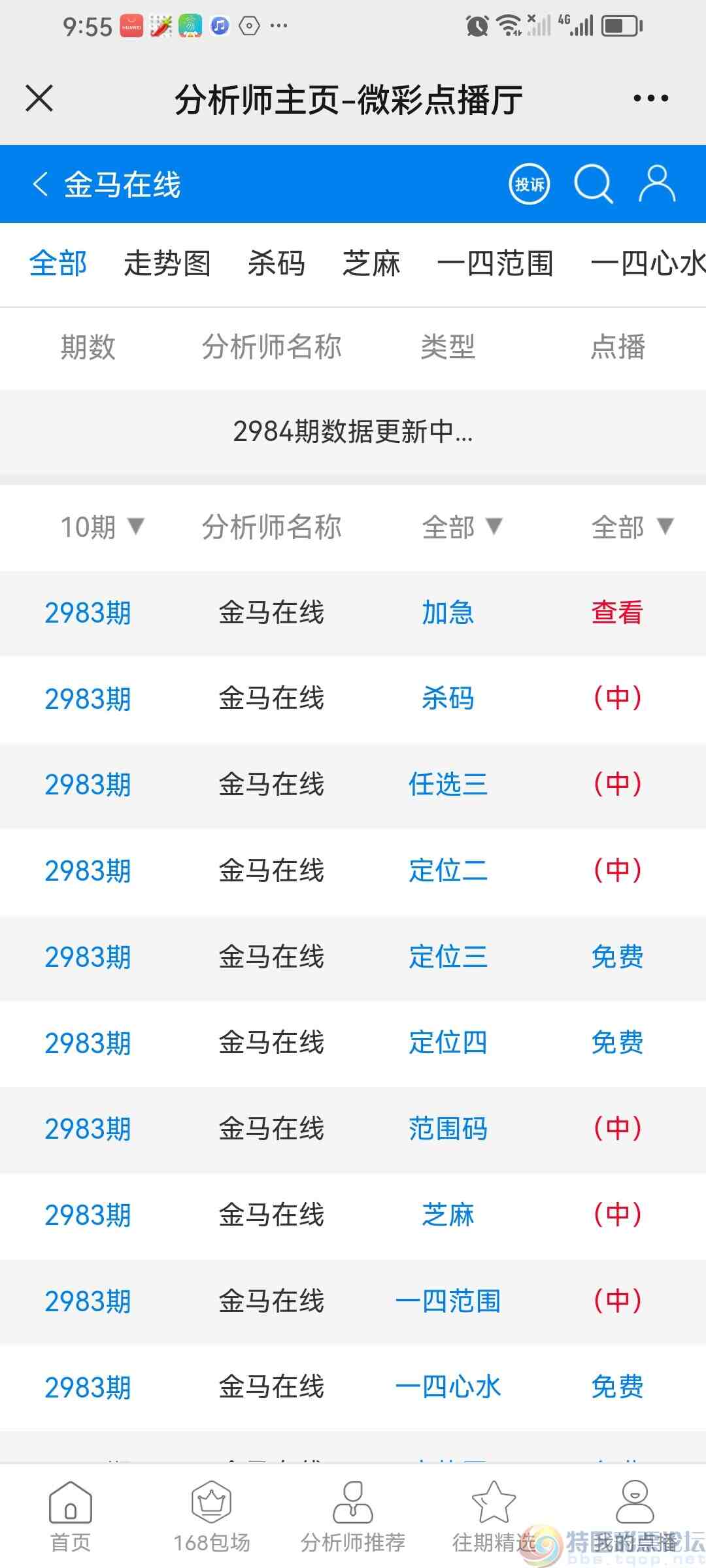
Task: Tap the back arrow beside 金马在线
Action: click(41, 184)
